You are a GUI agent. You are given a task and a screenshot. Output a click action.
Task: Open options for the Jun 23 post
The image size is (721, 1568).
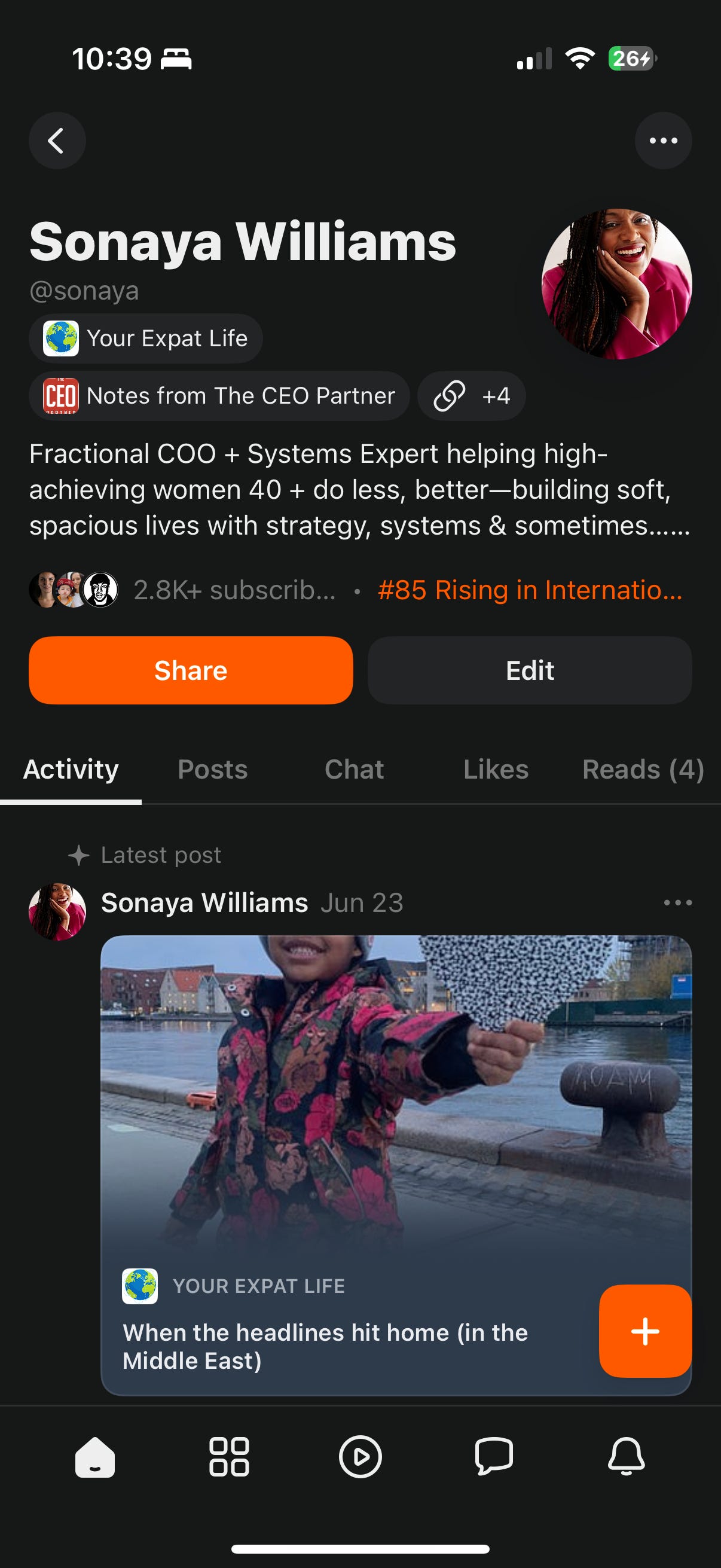coord(677,902)
